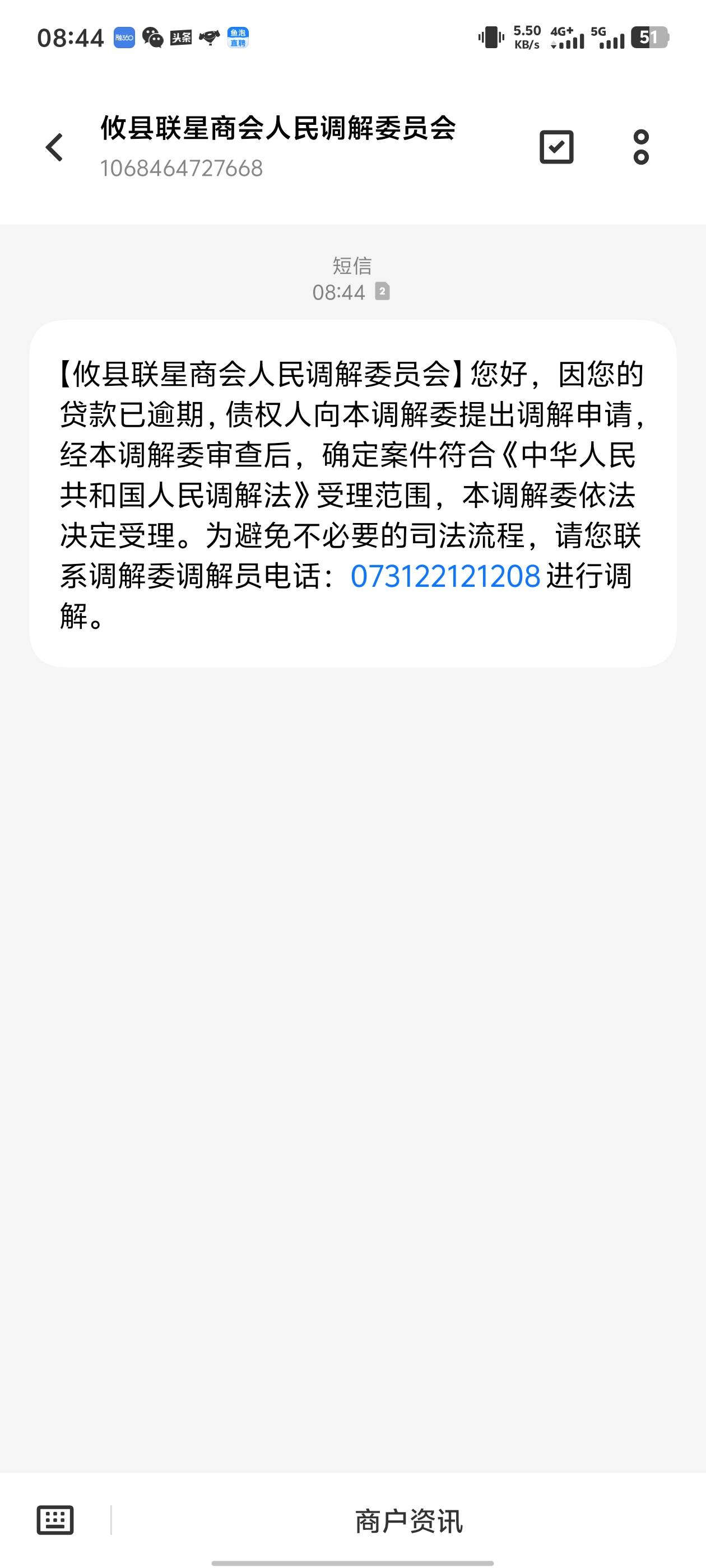Open the overflow menu

coord(641,147)
